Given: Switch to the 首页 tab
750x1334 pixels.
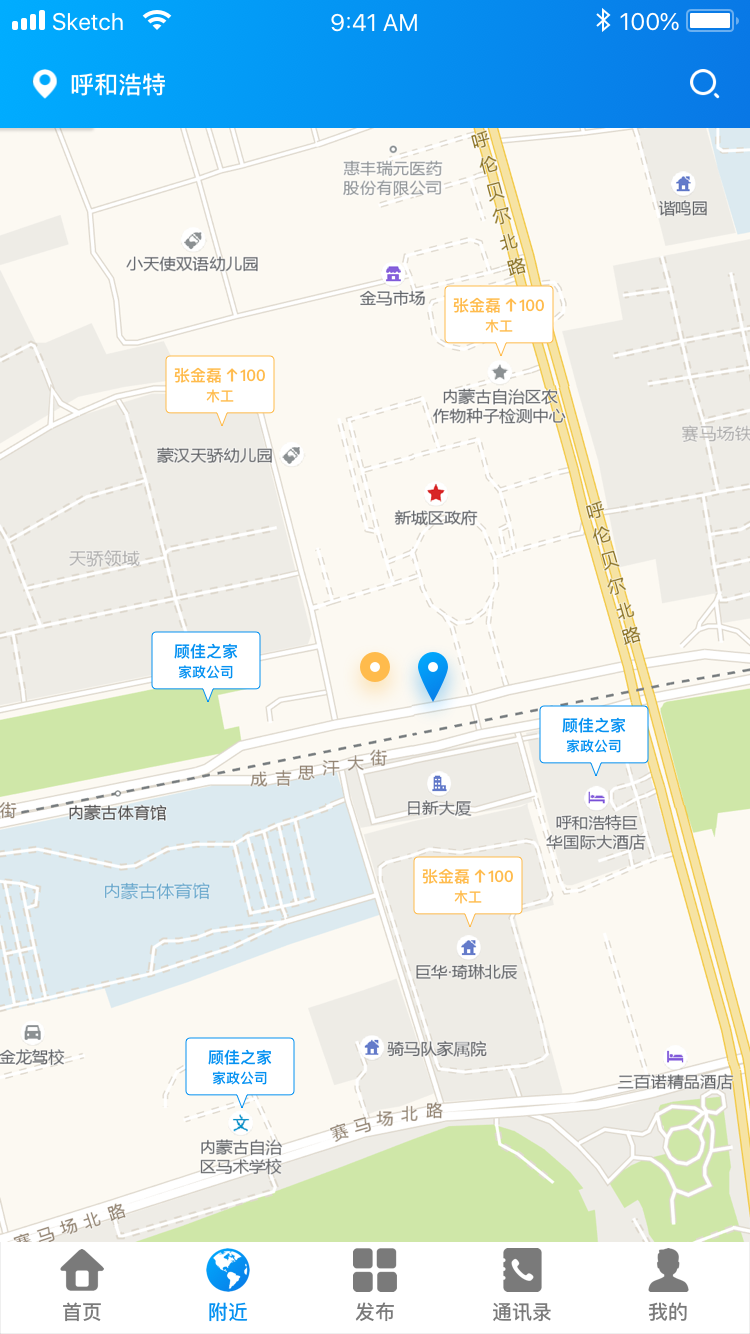Looking at the screenshot, I should pyautogui.click(x=82, y=1286).
